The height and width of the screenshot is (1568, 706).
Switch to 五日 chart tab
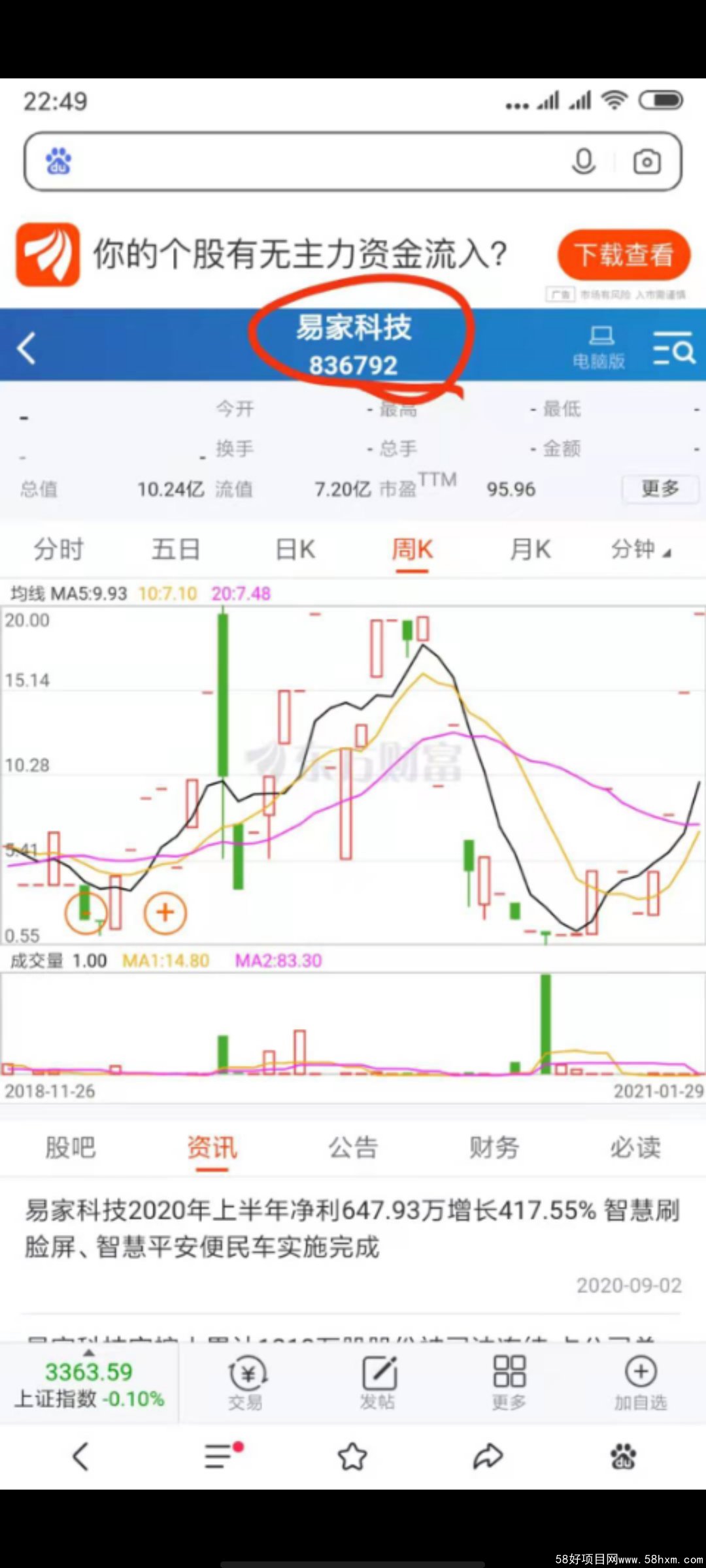pyautogui.click(x=176, y=549)
